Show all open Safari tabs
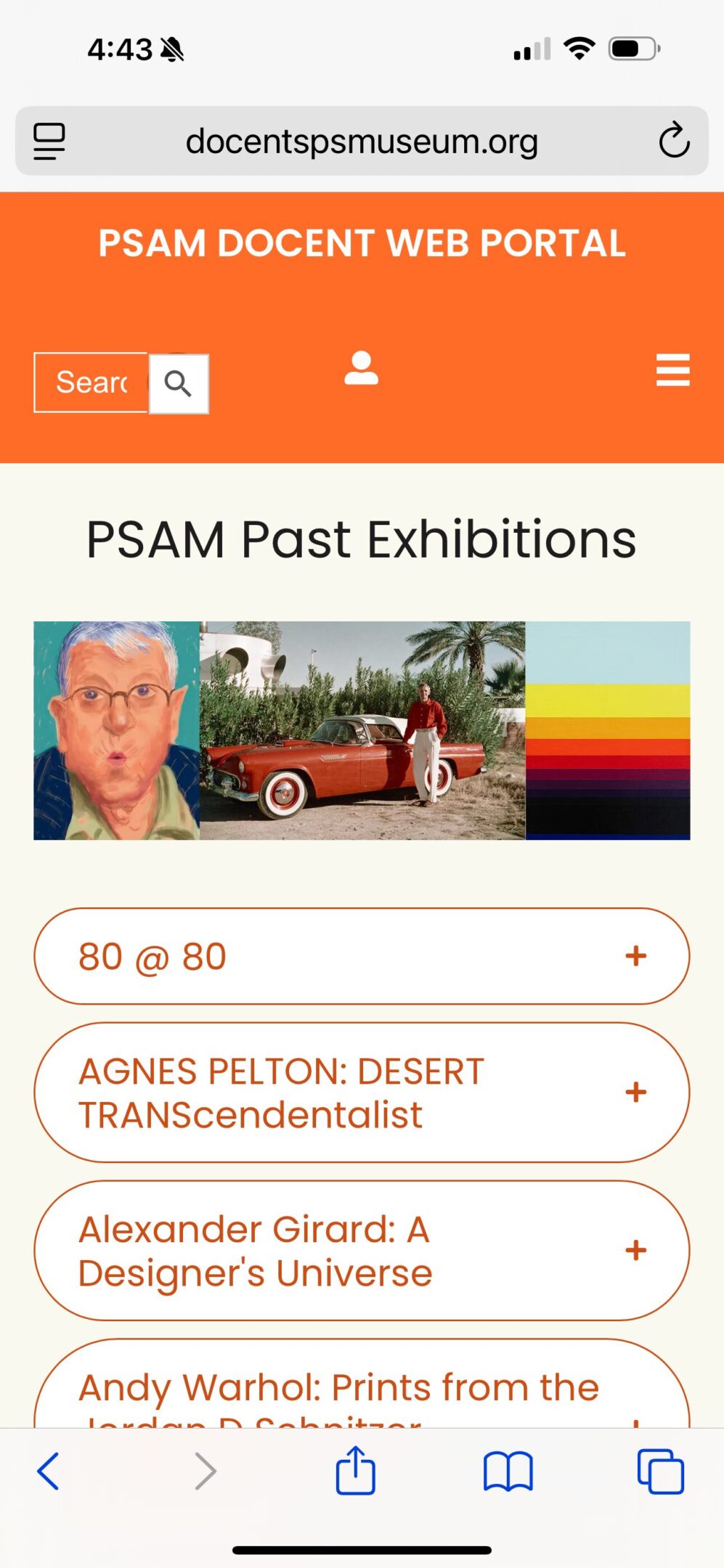 pos(660,1471)
